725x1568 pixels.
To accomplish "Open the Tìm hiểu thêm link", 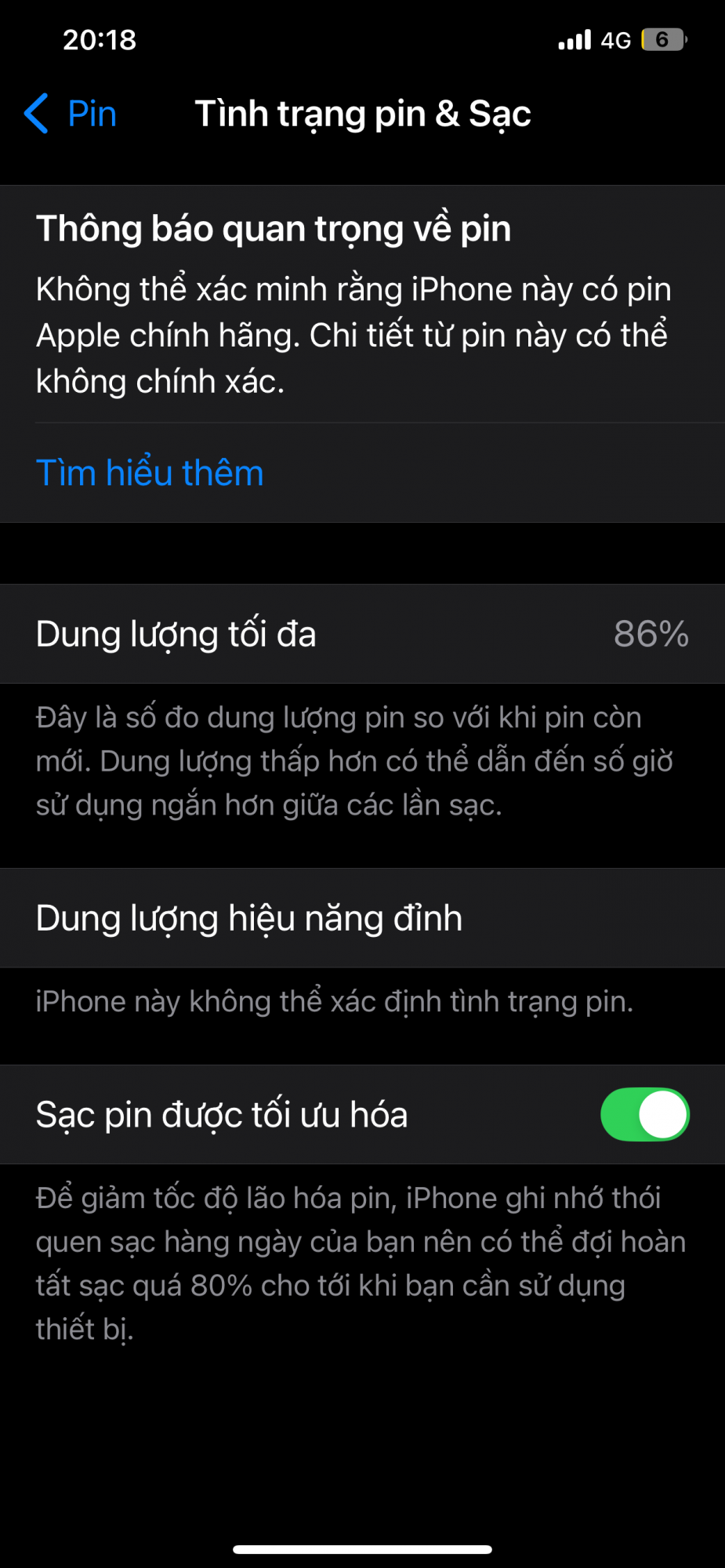I will (x=150, y=474).
